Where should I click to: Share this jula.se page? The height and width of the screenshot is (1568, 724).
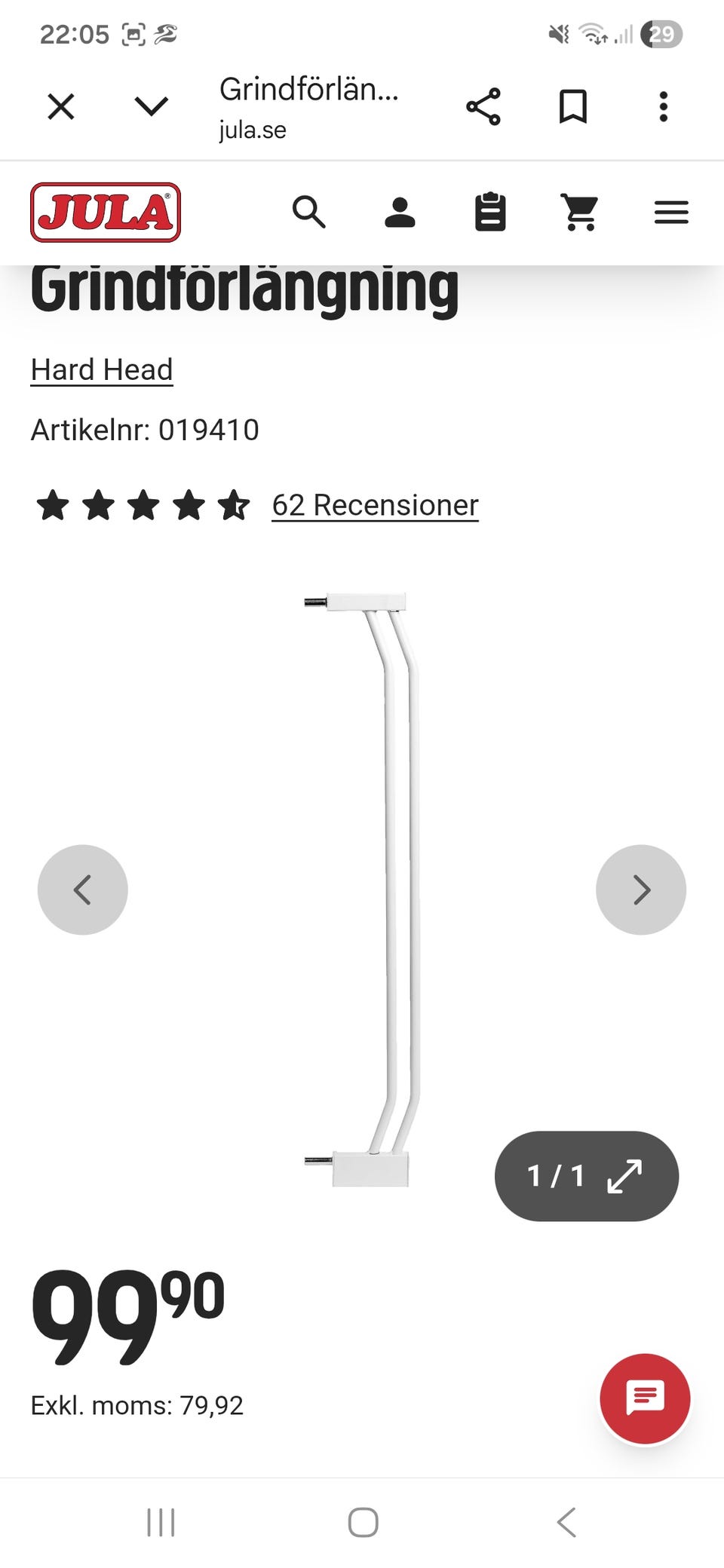483,106
